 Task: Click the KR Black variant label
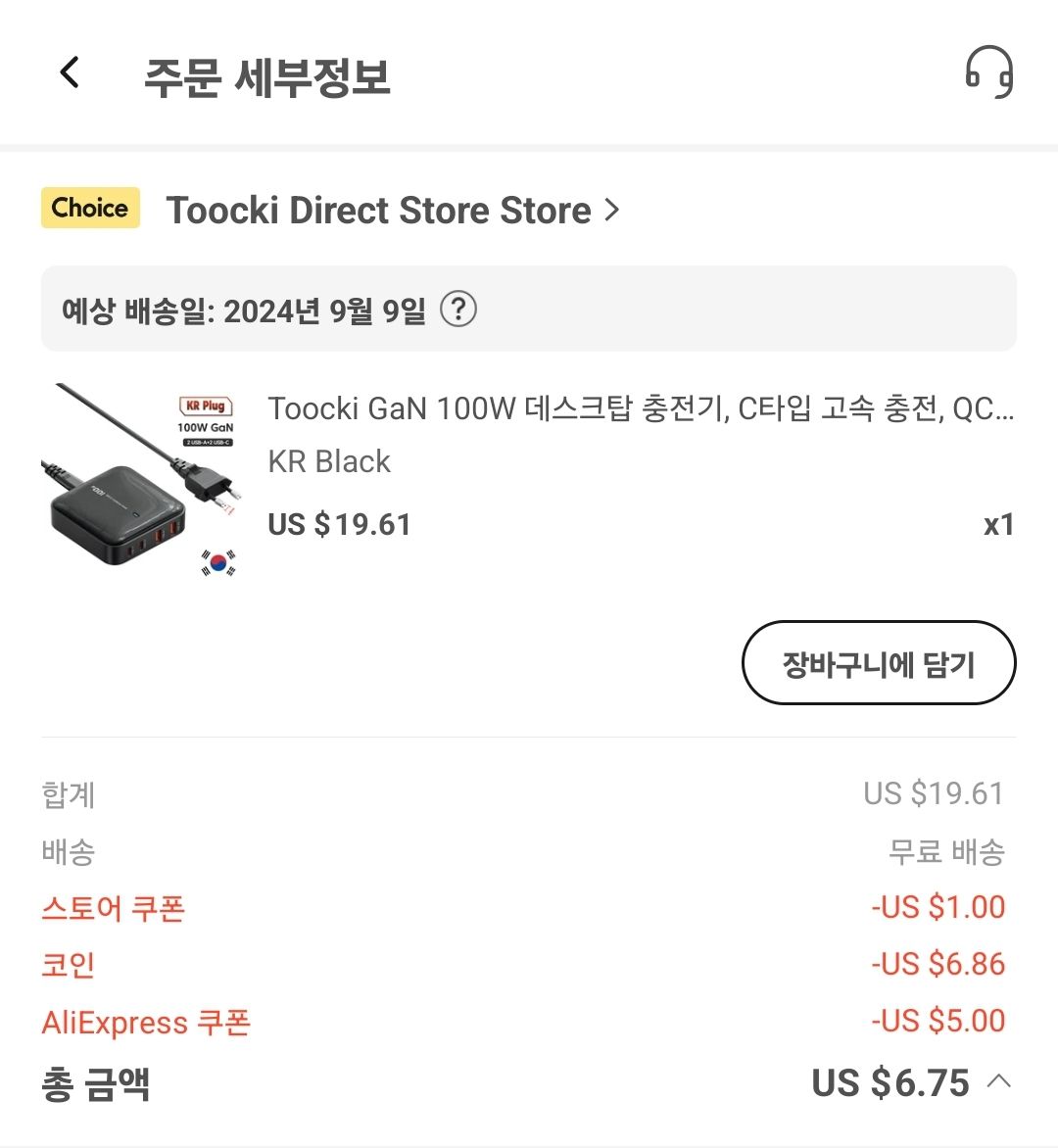click(x=329, y=461)
